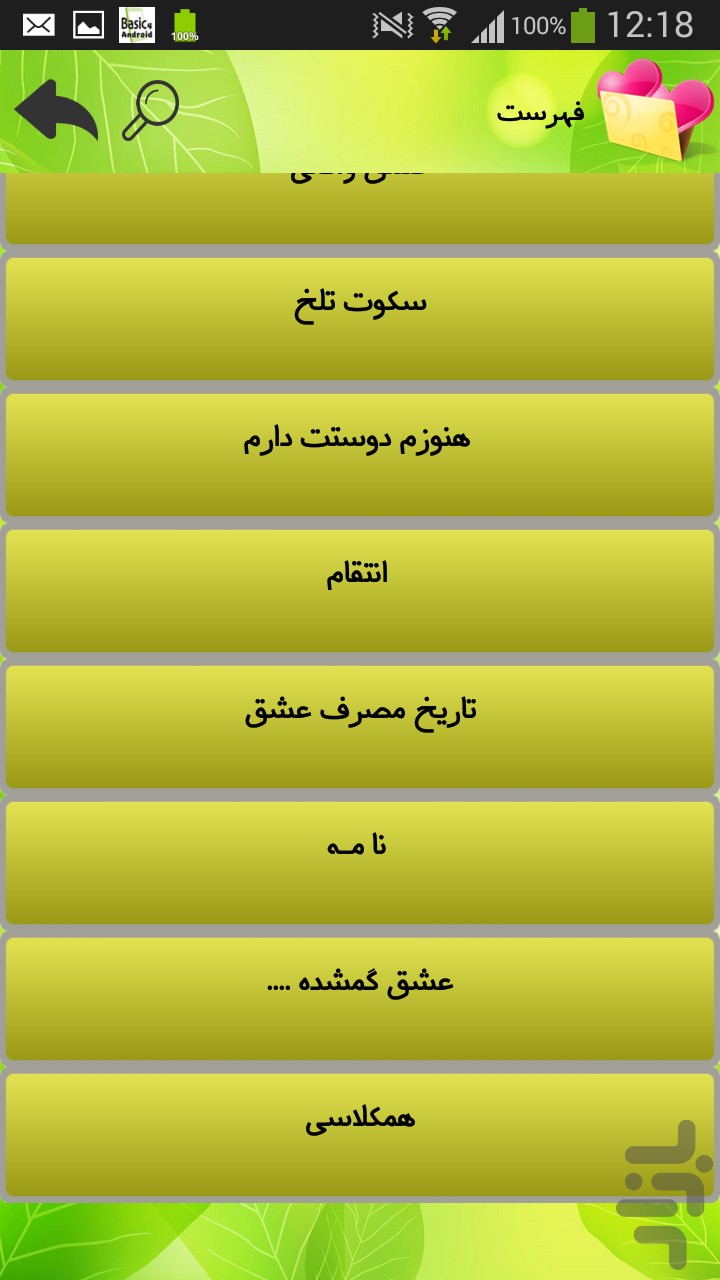Select the نا مه entry
This screenshot has width=720, height=1280.
tap(360, 862)
